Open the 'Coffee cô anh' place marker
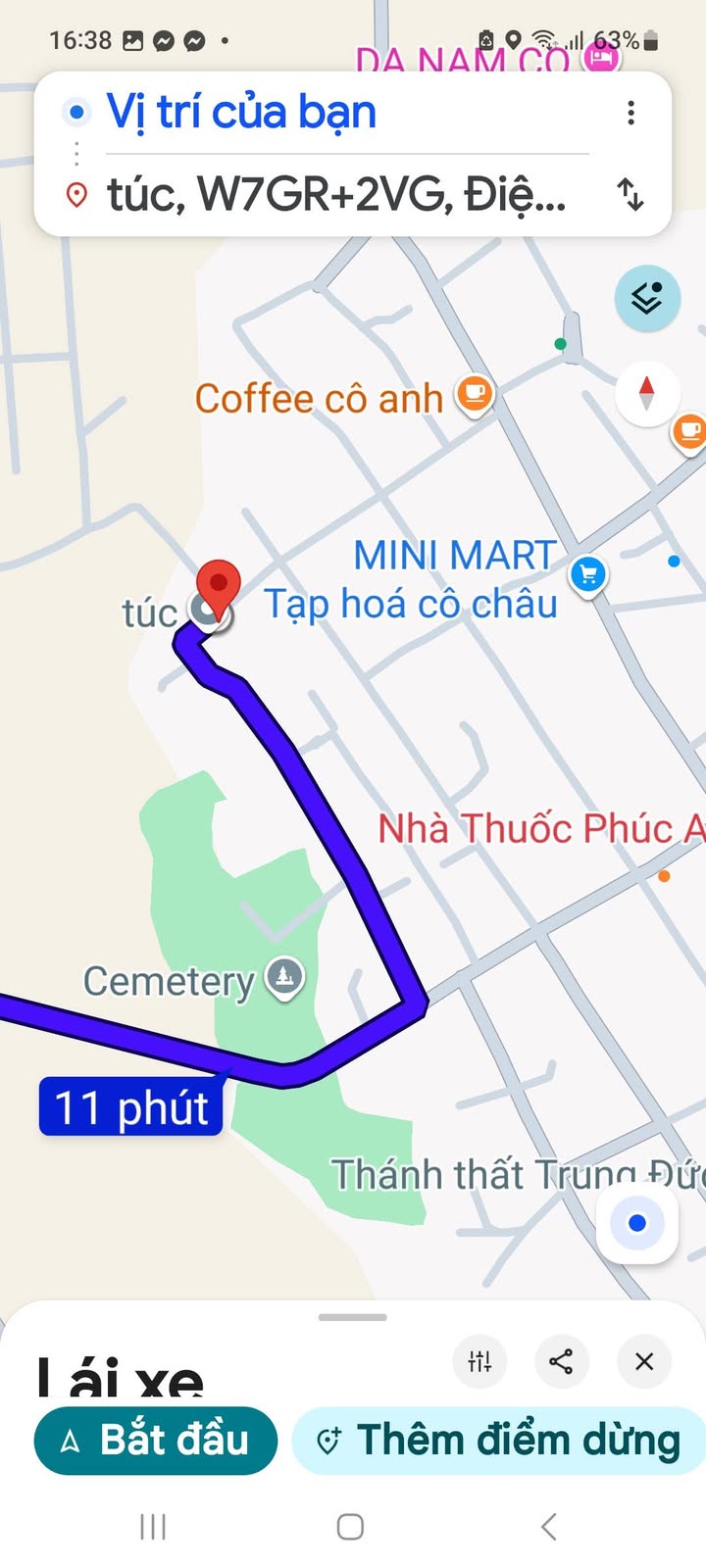This screenshot has width=706, height=1568. pos(475,396)
